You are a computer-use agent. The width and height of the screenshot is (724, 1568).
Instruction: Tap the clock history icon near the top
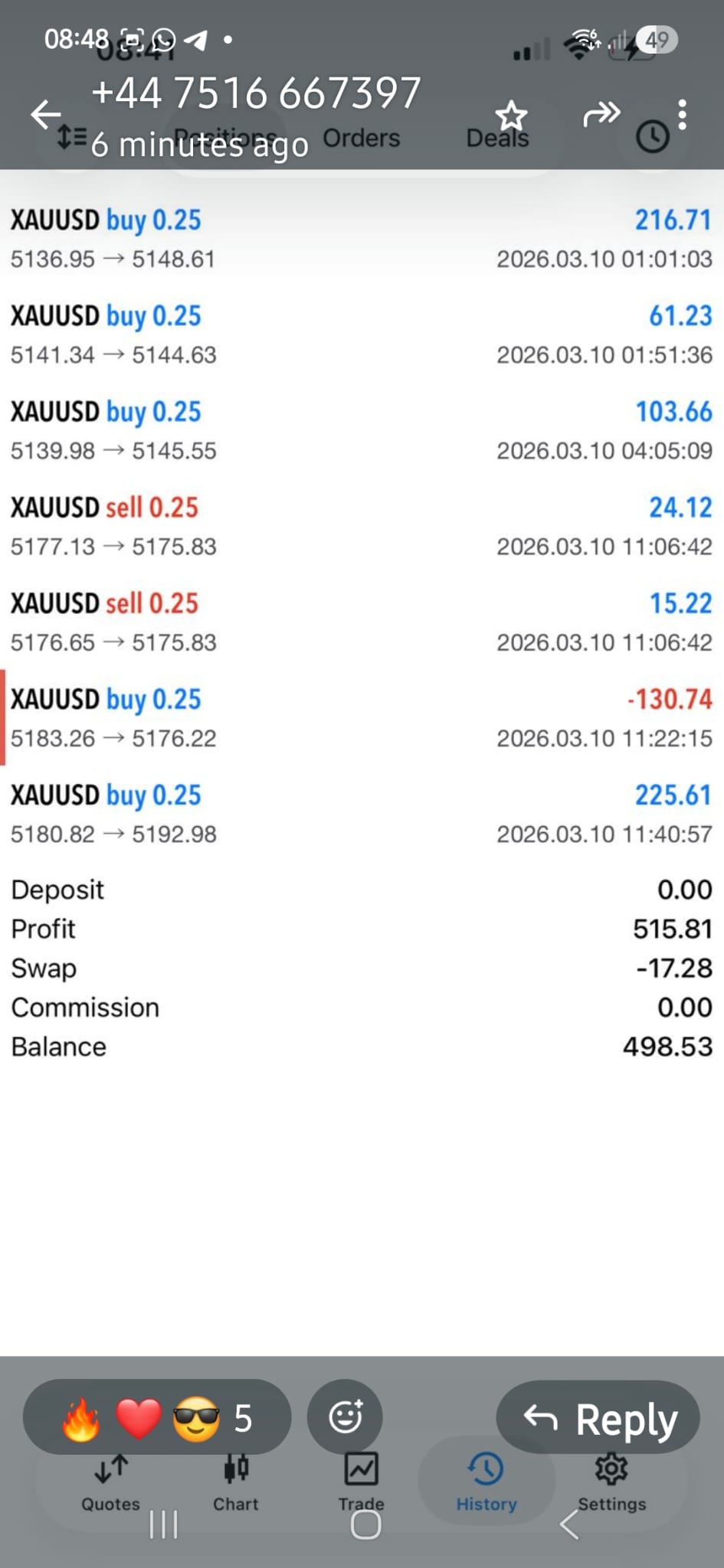point(652,136)
